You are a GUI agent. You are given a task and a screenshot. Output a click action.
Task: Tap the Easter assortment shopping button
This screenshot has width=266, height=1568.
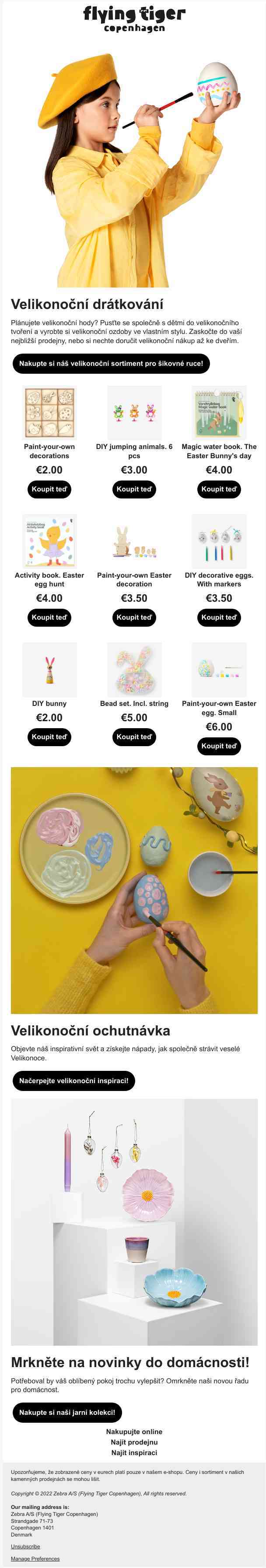pyautogui.click(x=112, y=363)
